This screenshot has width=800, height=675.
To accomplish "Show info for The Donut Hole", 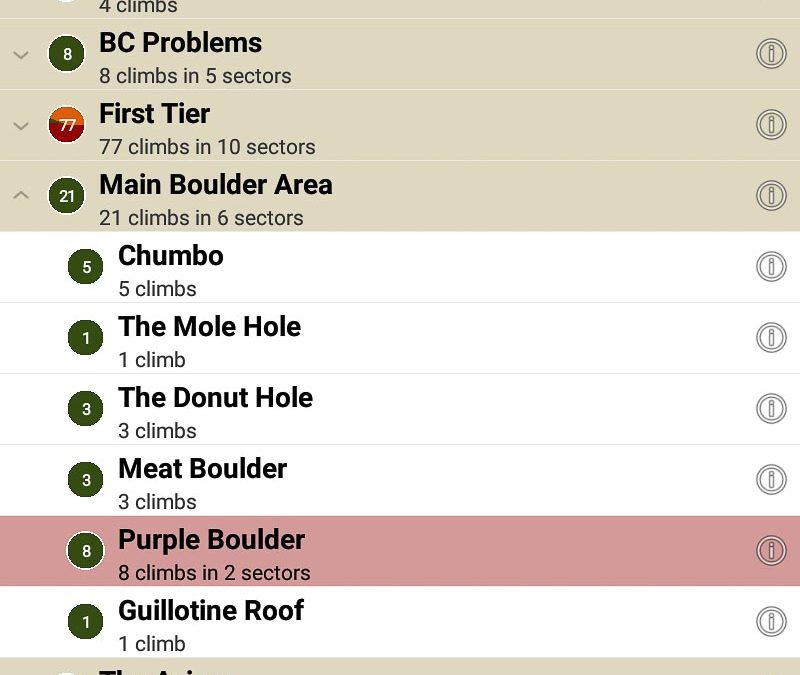I will pos(771,408).
